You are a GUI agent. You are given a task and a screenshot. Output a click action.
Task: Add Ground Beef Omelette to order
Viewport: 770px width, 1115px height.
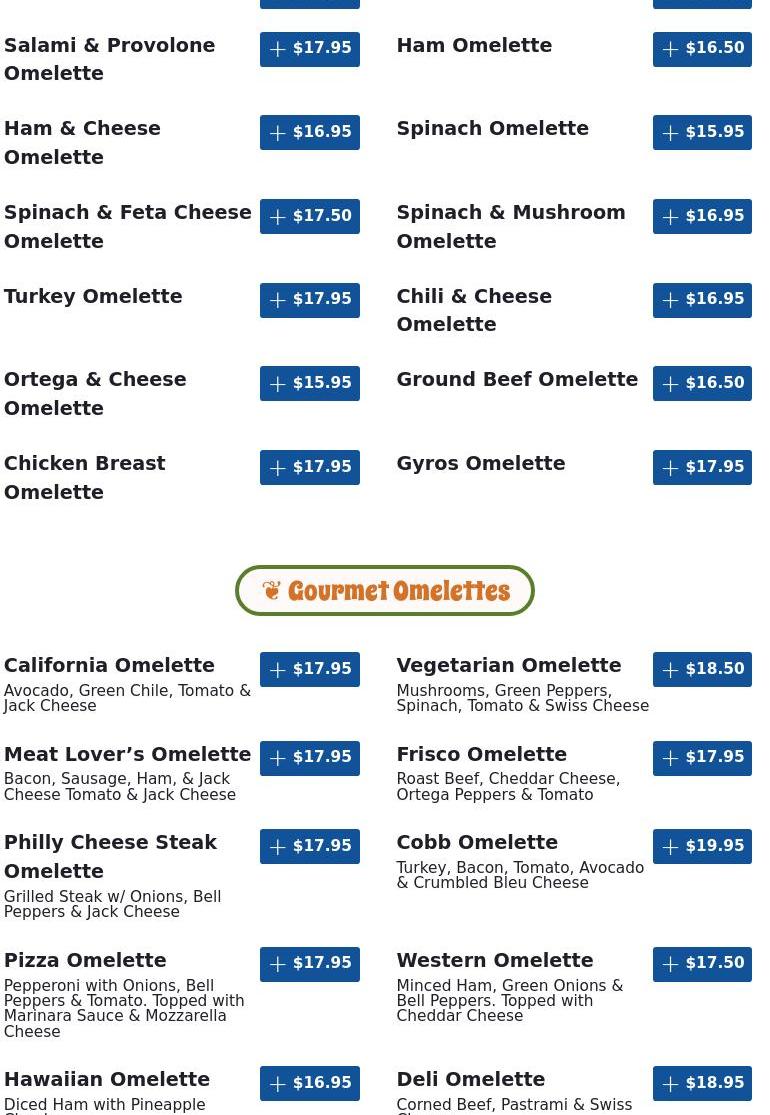pos(702,383)
